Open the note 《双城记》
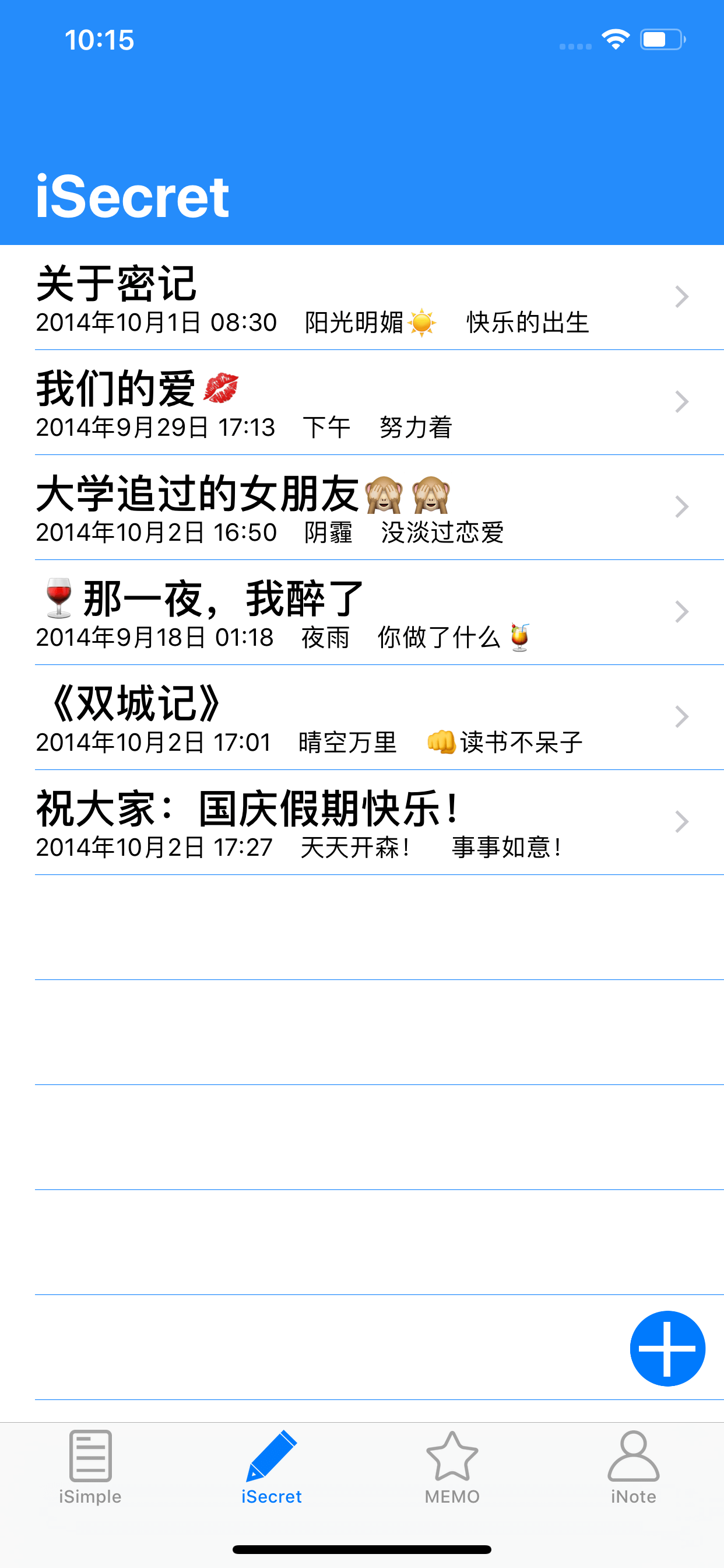Screen dimensions: 724x1568 coord(361,717)
